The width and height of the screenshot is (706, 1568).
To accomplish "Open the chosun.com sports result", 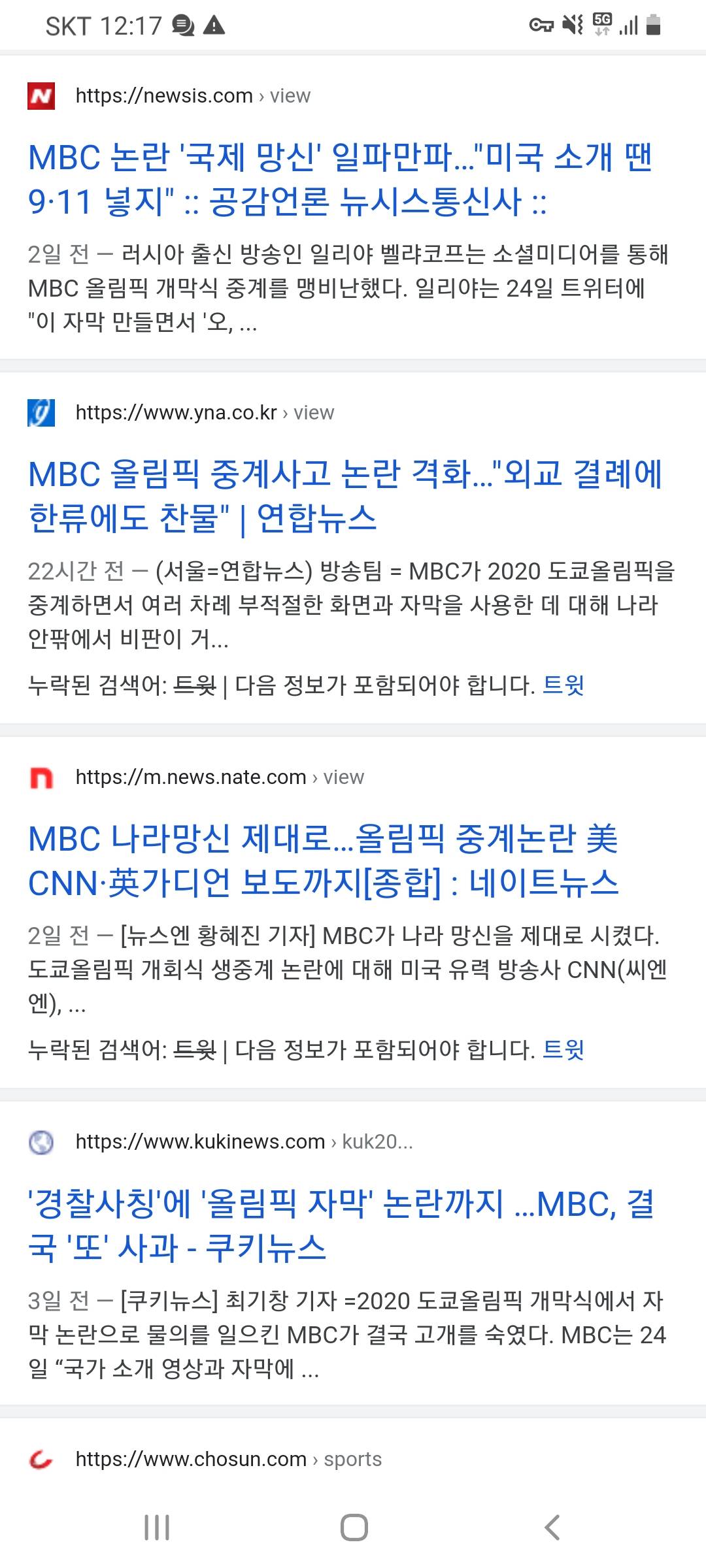I will (x=228, y=1459).
